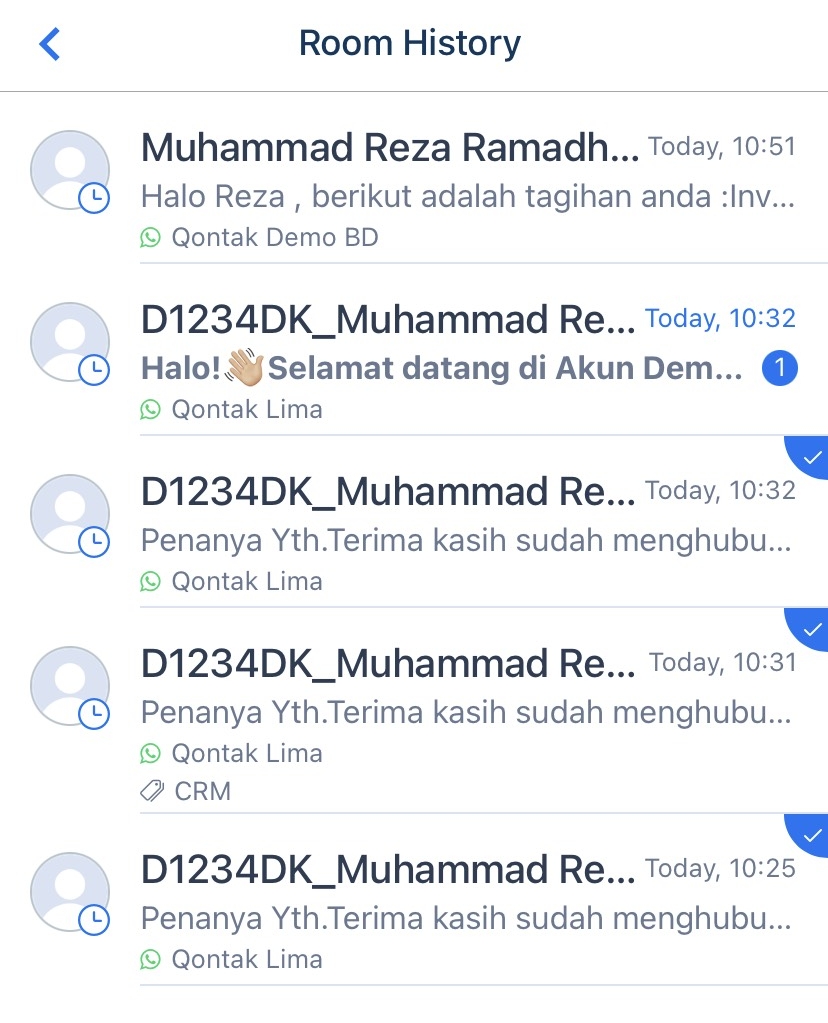Go back from Room History
828x1023 pixels.
pos(50,44)
